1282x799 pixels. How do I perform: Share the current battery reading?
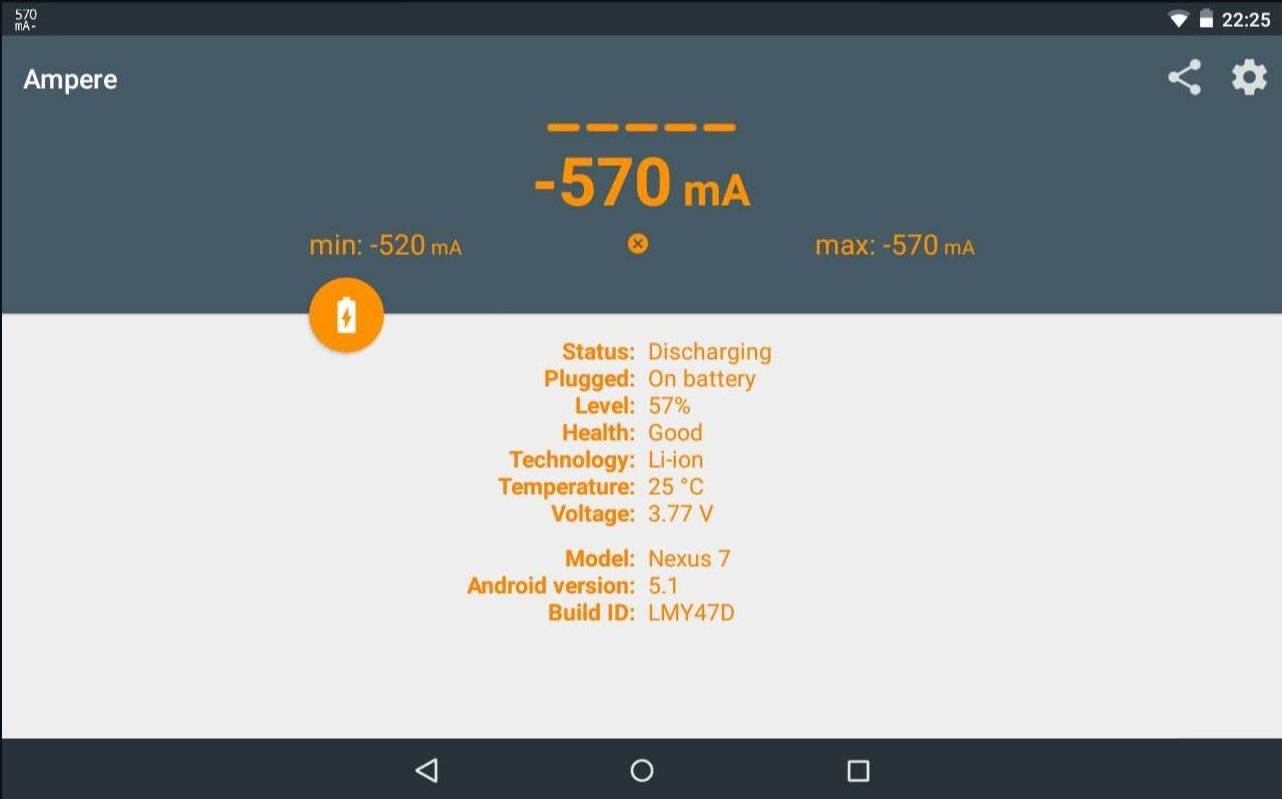pos(1184,78)
